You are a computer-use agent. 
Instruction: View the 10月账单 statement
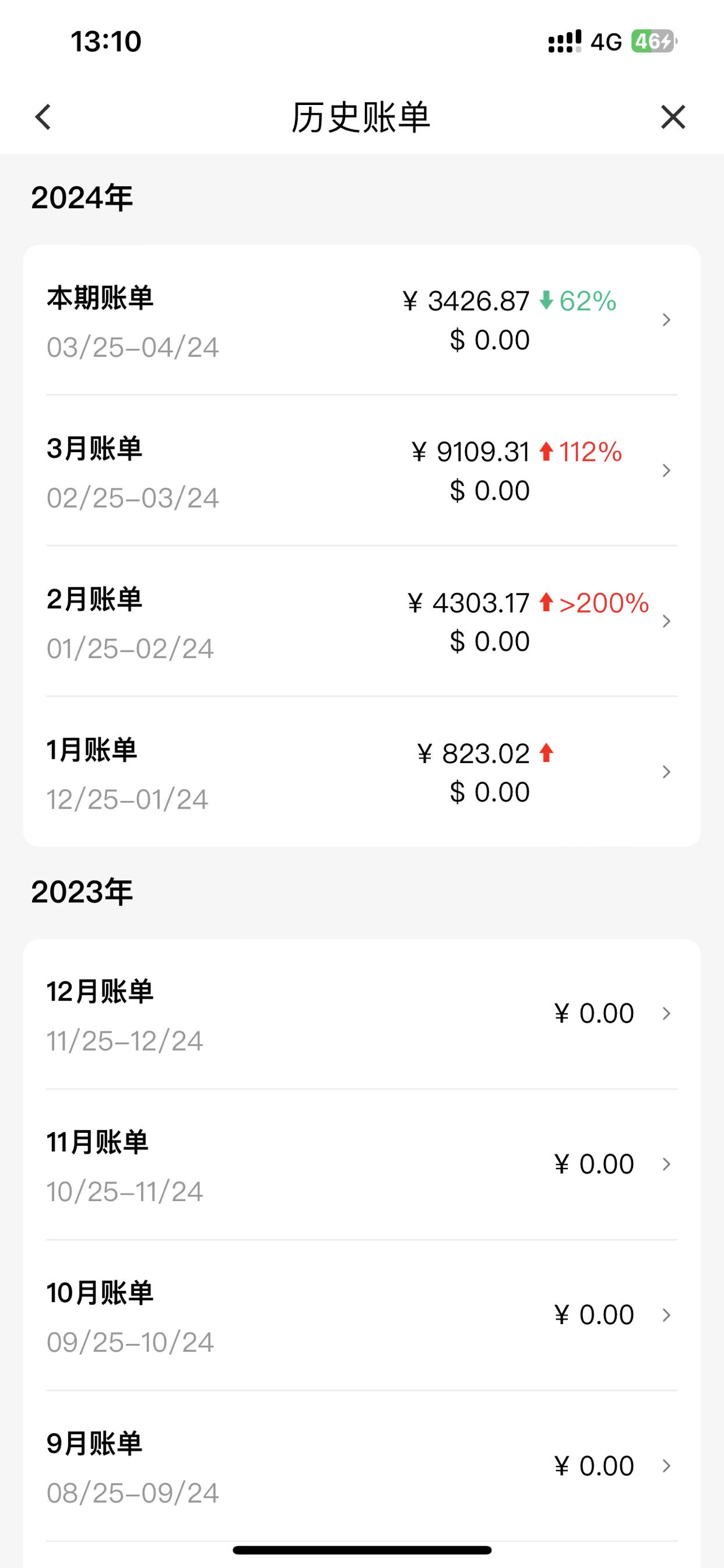(362, 1316)
